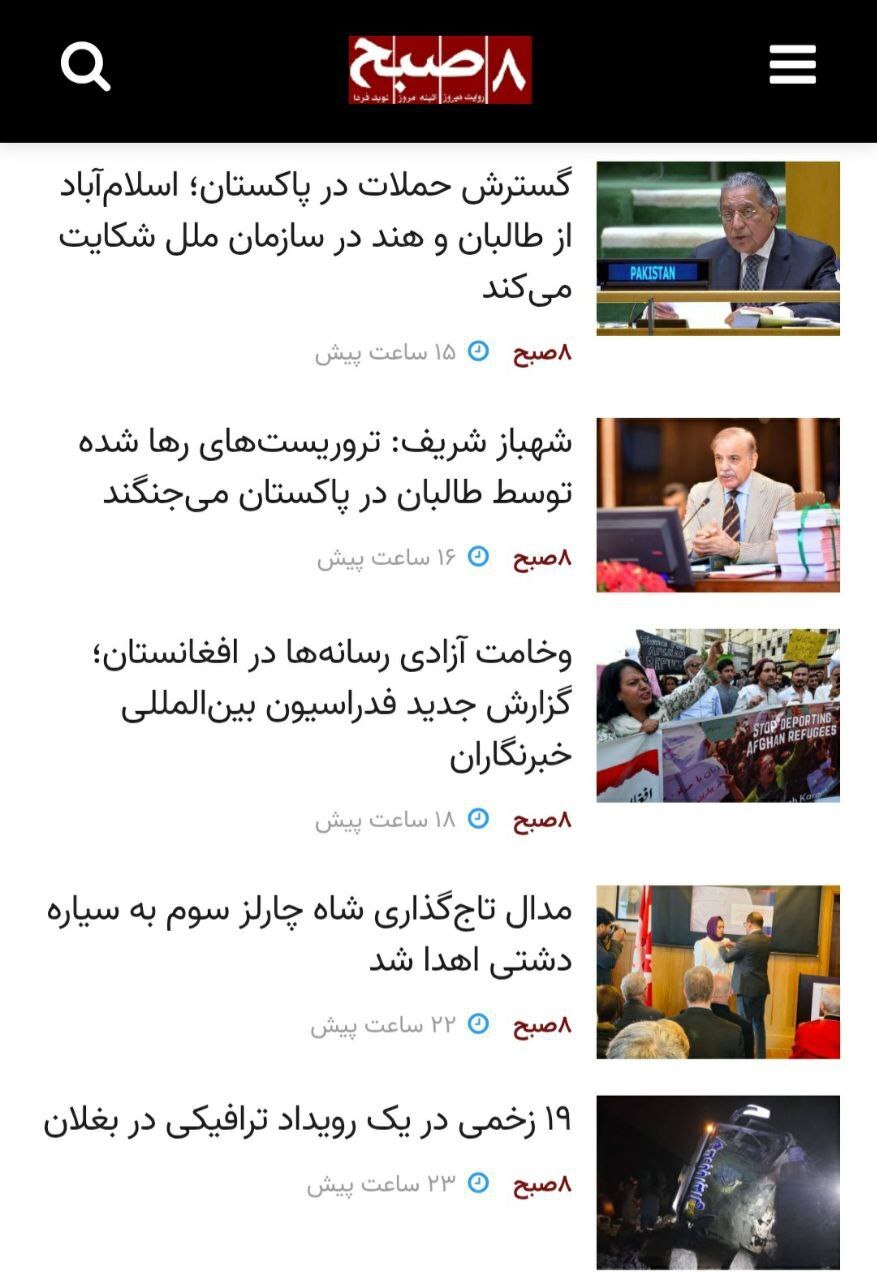
Task: Open the search icon
Action: (x=85, y=68)
